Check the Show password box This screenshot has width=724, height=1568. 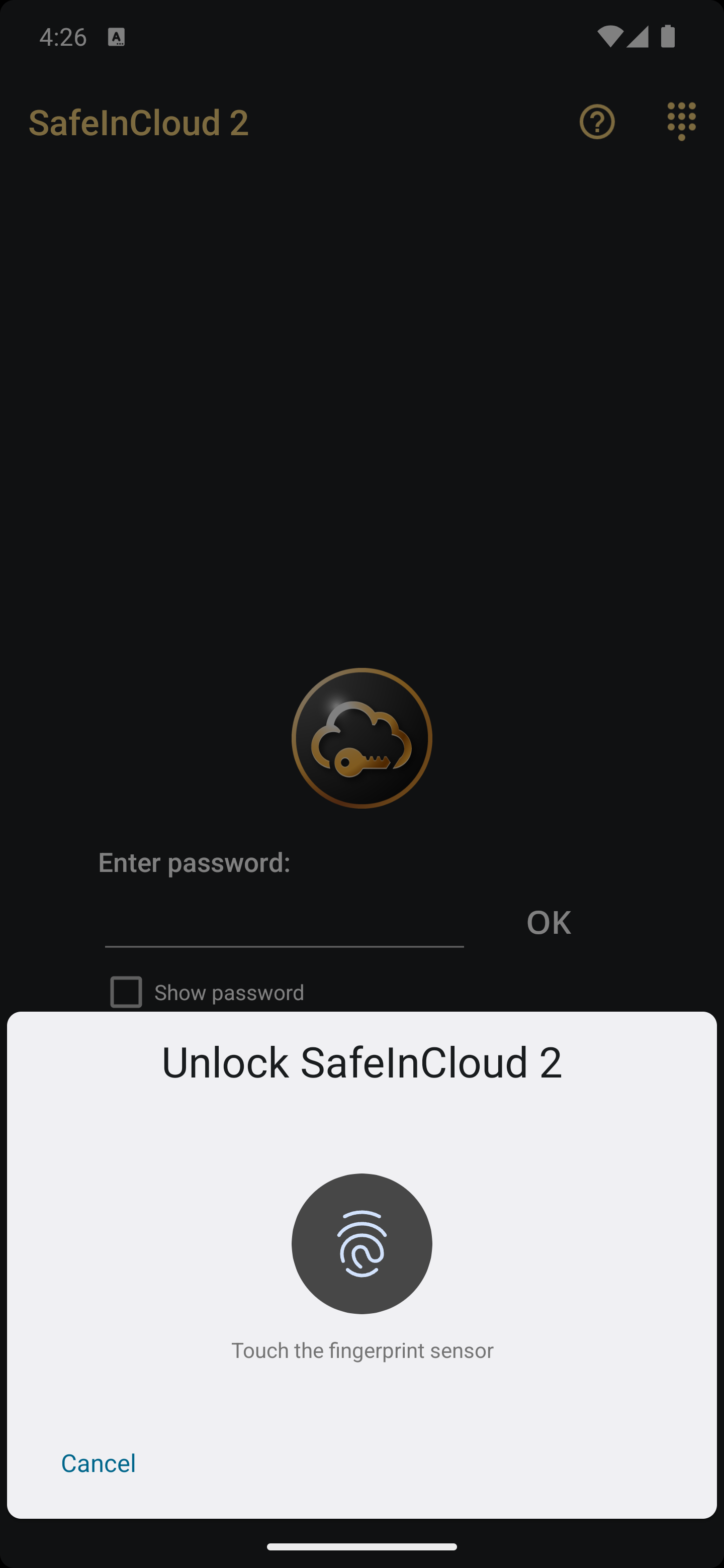(x=126, y=992)
